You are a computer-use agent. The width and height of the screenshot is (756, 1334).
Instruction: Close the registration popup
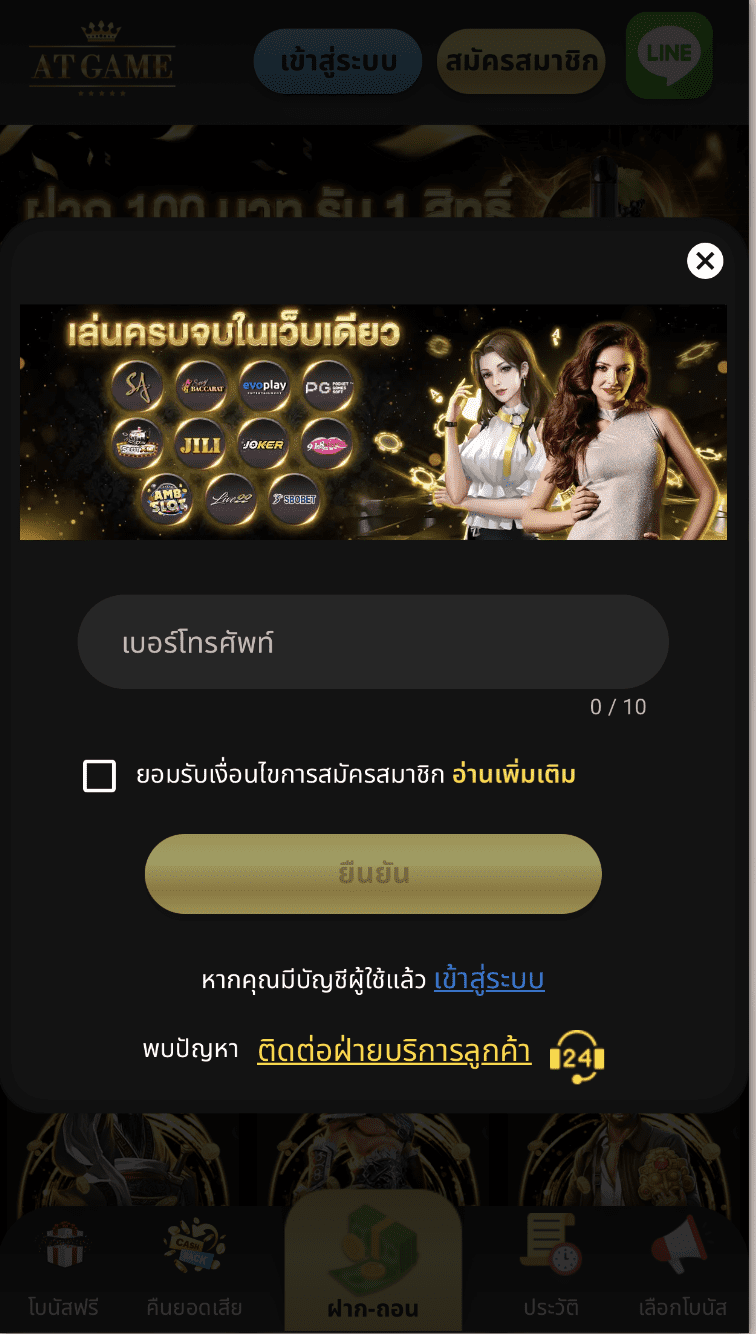(x=705, y=261)
